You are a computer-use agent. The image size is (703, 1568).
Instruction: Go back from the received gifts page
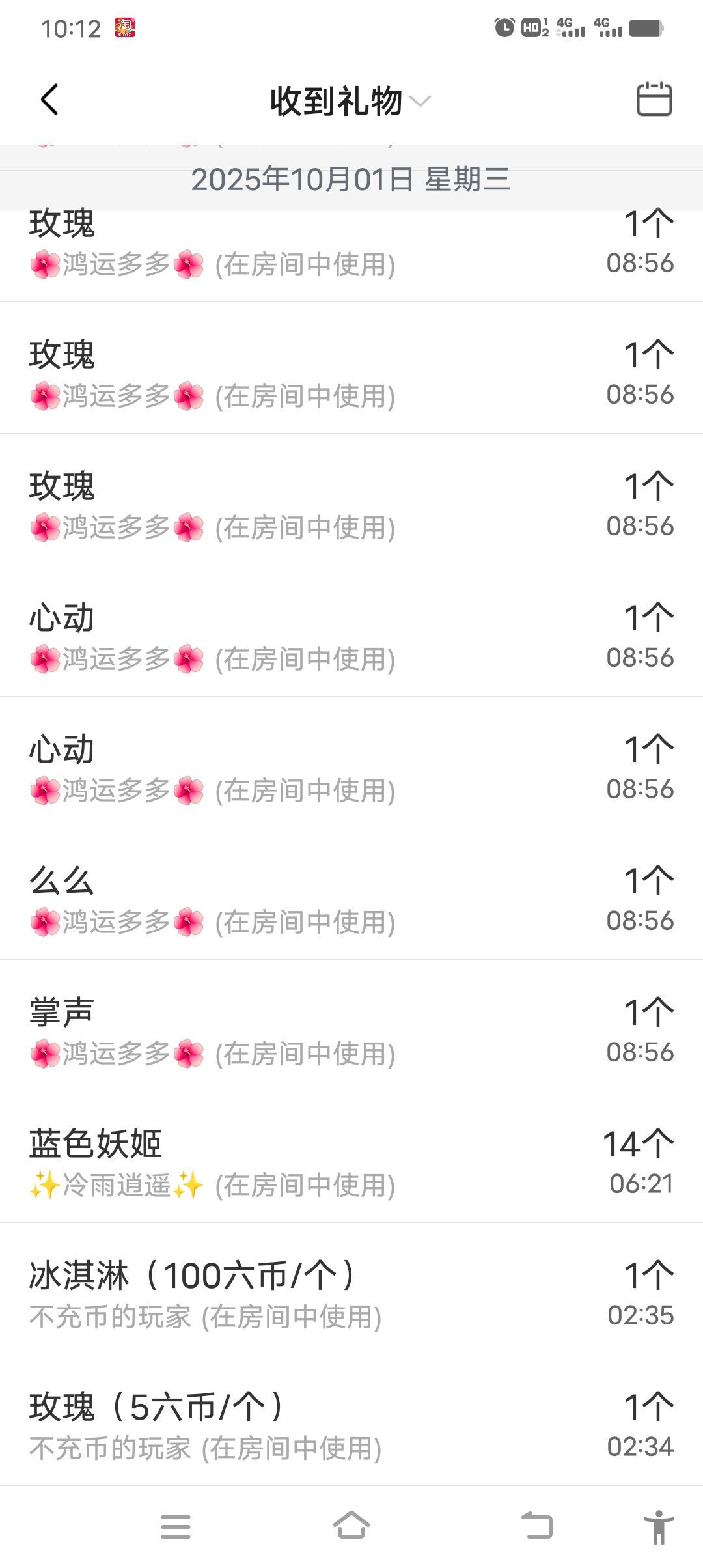tap(49, 100)
